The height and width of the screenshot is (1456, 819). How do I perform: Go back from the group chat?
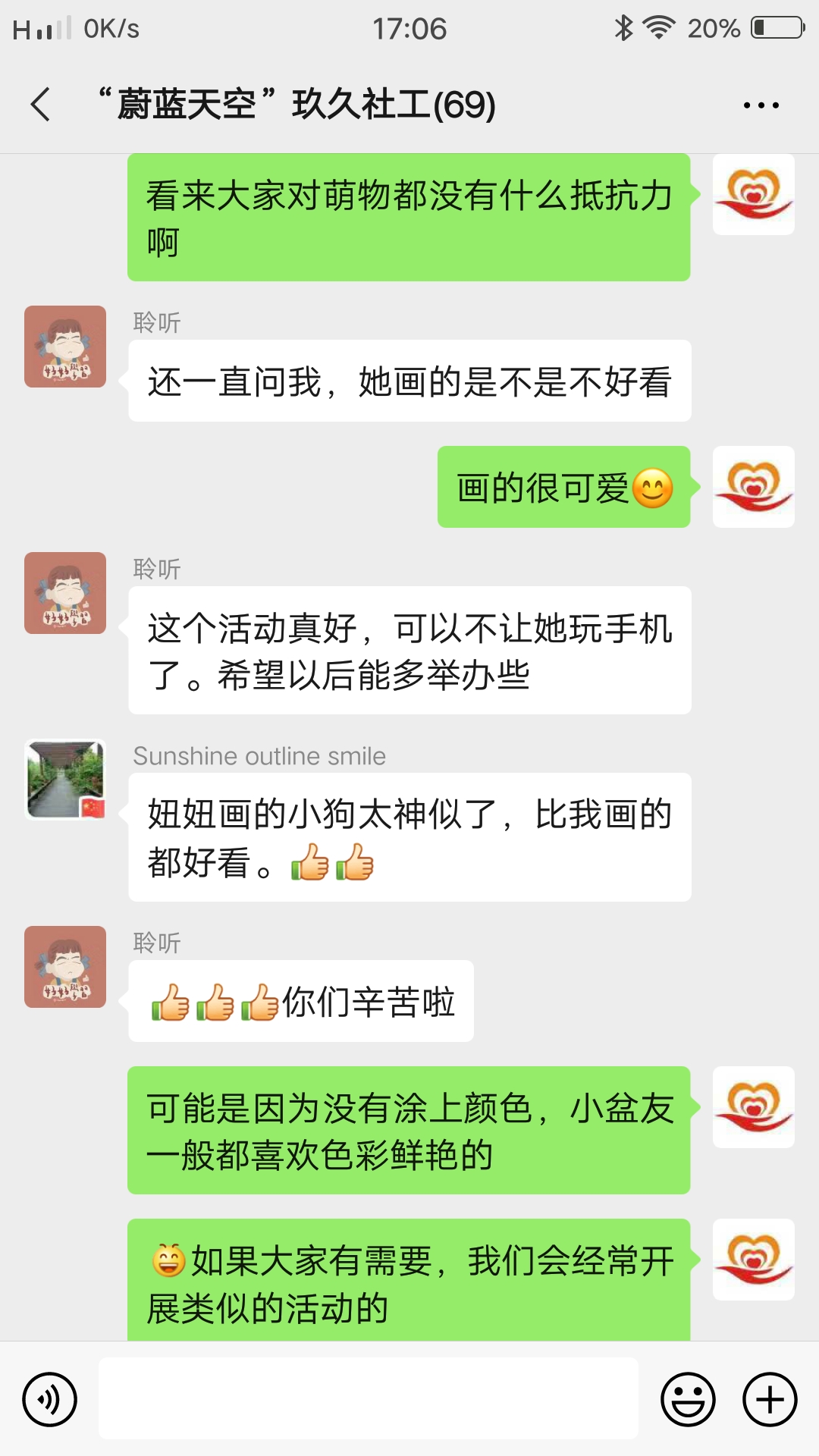tap(41, 105)
